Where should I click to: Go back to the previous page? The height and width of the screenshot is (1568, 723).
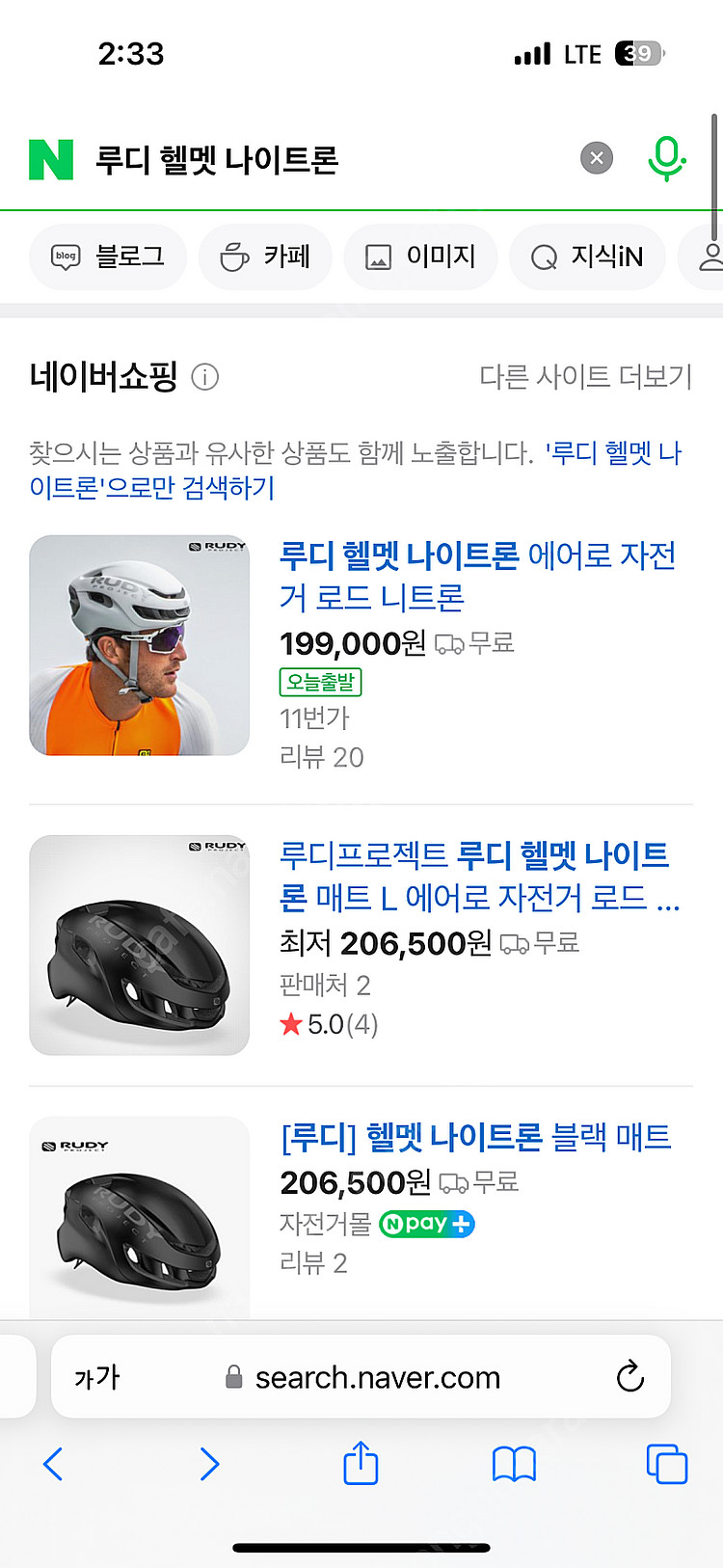(53, 1464)
